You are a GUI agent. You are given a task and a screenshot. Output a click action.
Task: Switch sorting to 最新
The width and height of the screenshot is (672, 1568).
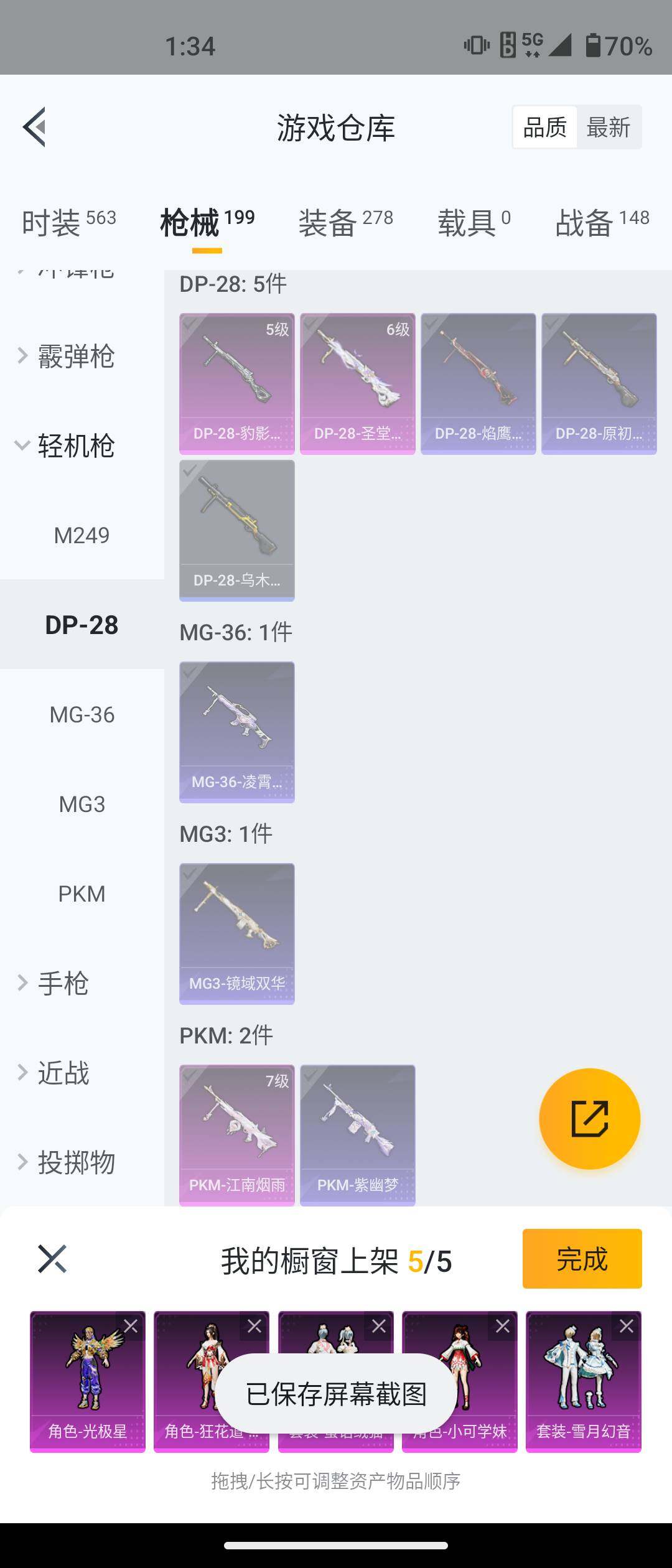609,126
